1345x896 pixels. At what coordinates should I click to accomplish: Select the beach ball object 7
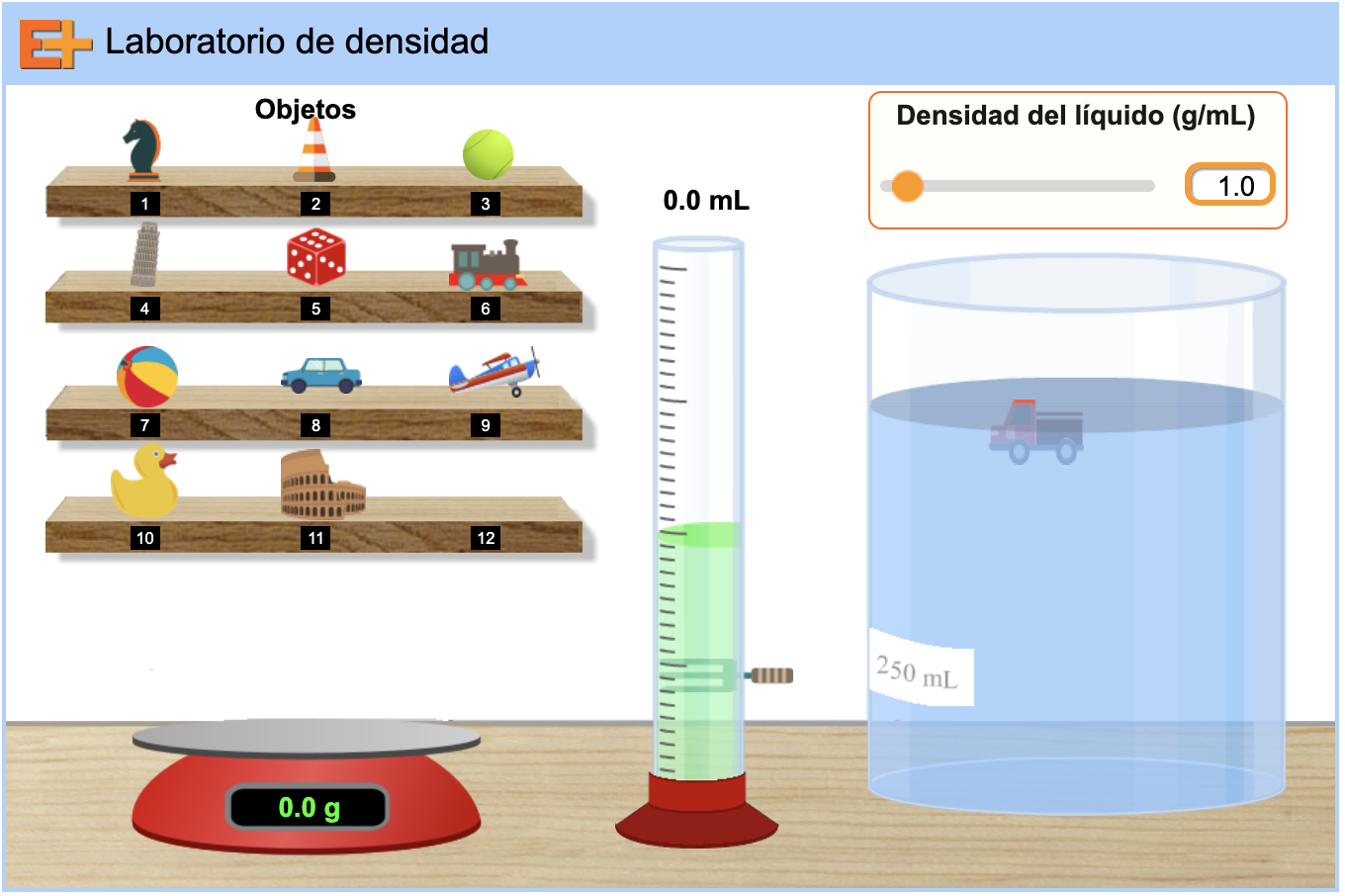tap(147, 377)
